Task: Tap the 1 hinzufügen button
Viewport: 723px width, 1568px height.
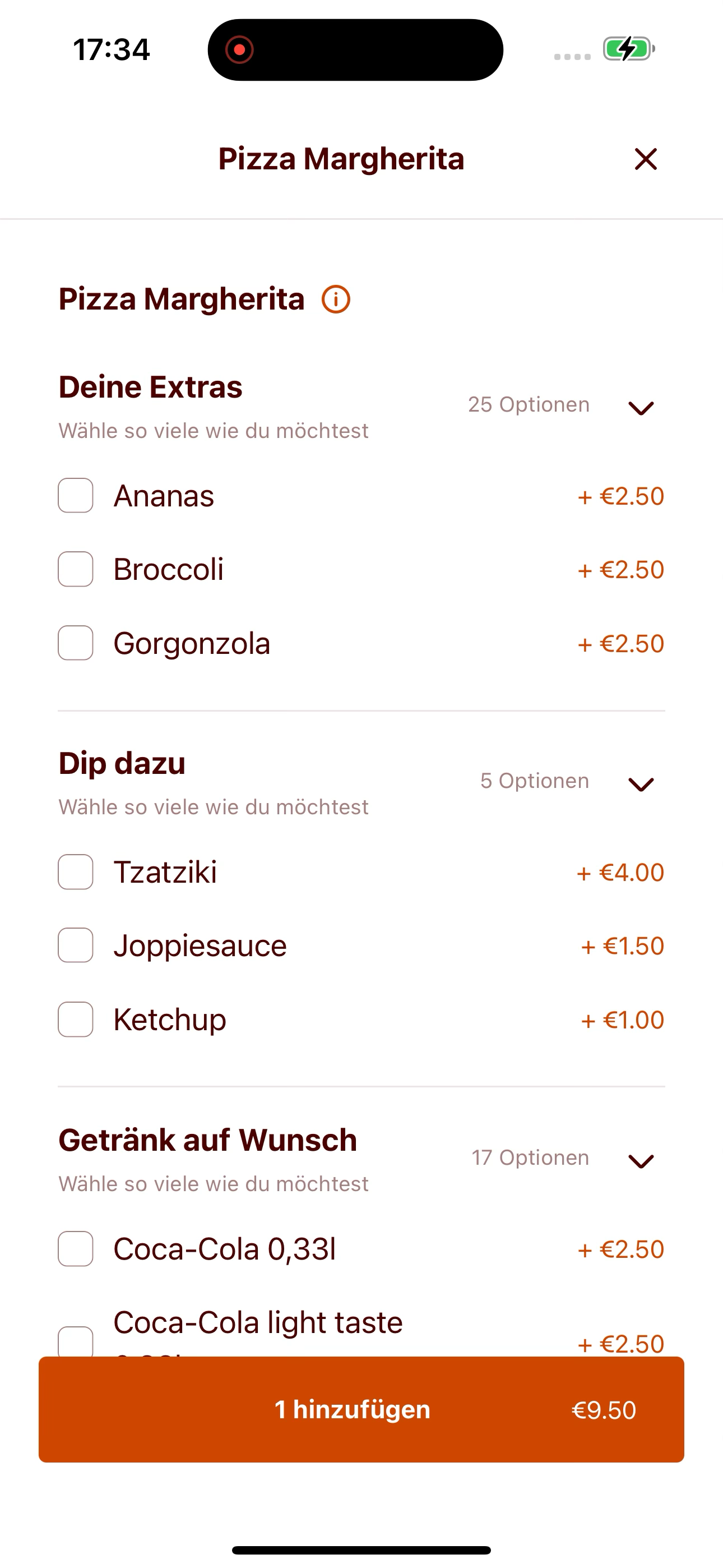Action: (361, 1409)
